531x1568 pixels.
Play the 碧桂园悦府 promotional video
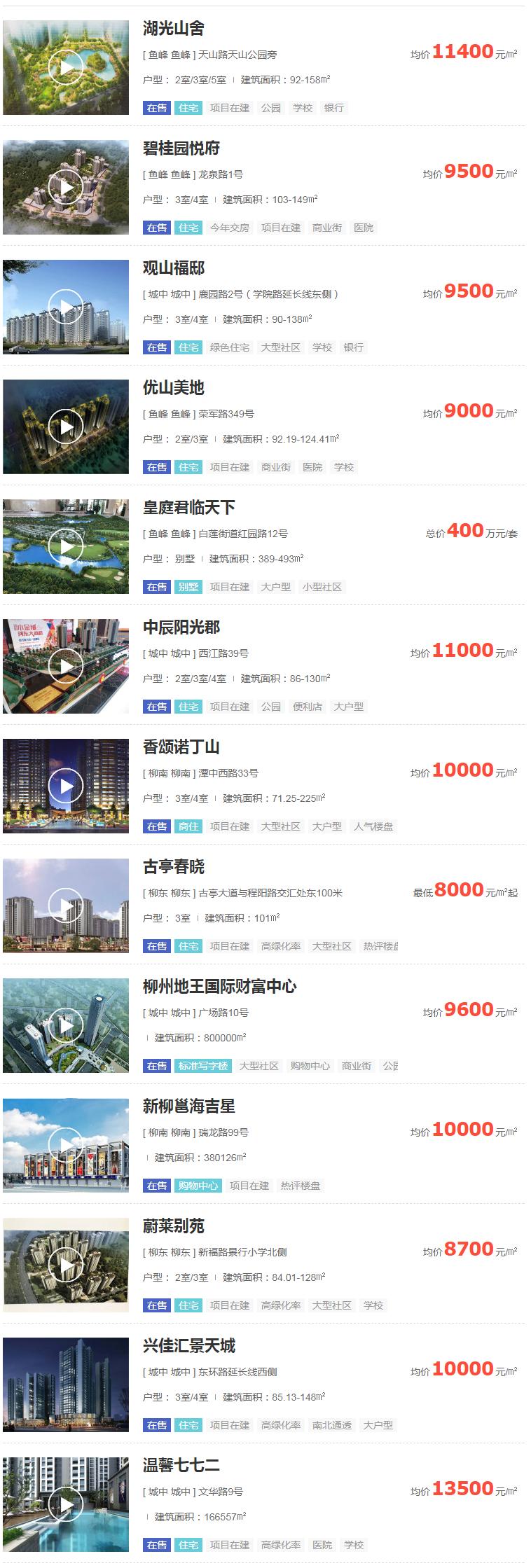pos(67,187)
